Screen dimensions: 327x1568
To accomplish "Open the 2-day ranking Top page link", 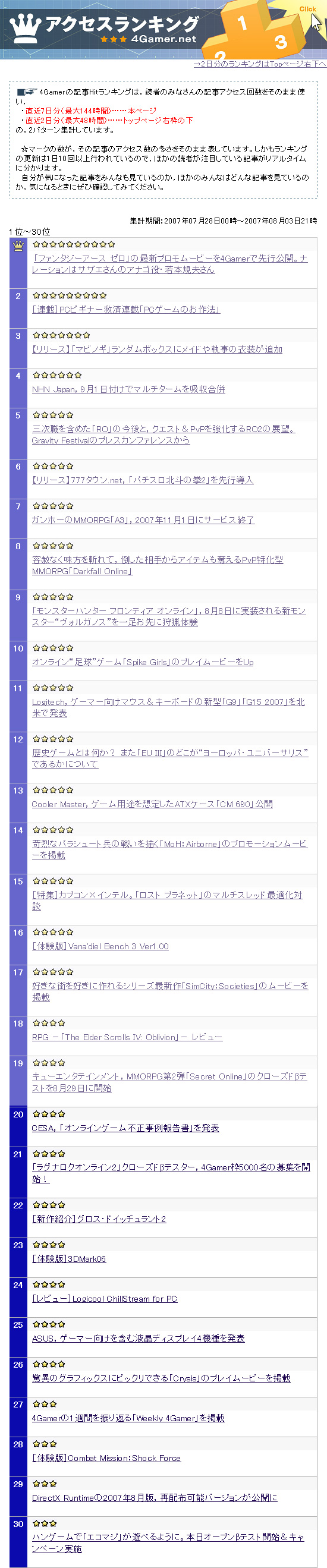I will pyautogui.click(x=260, y=64).
